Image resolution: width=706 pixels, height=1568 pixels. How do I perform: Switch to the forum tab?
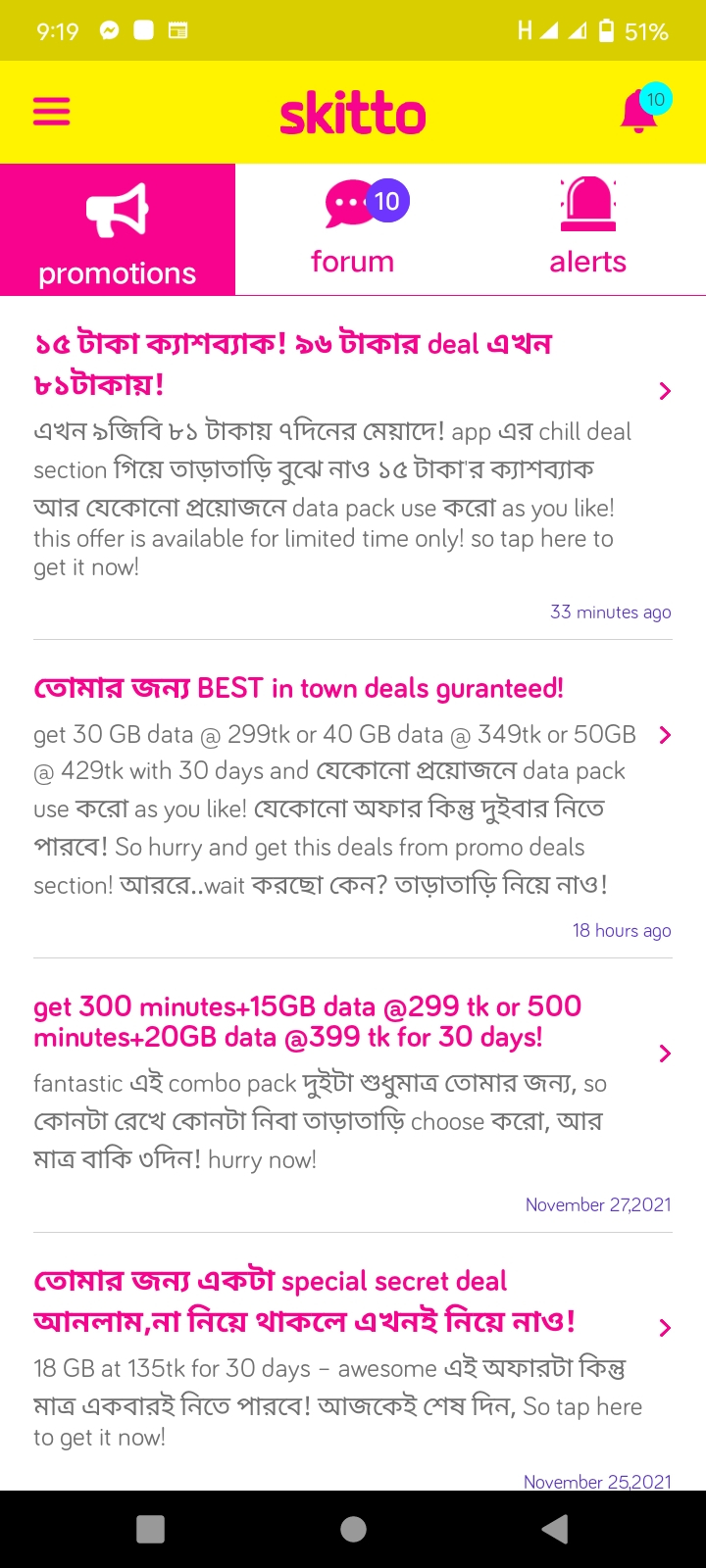click(x=353, y=229)
